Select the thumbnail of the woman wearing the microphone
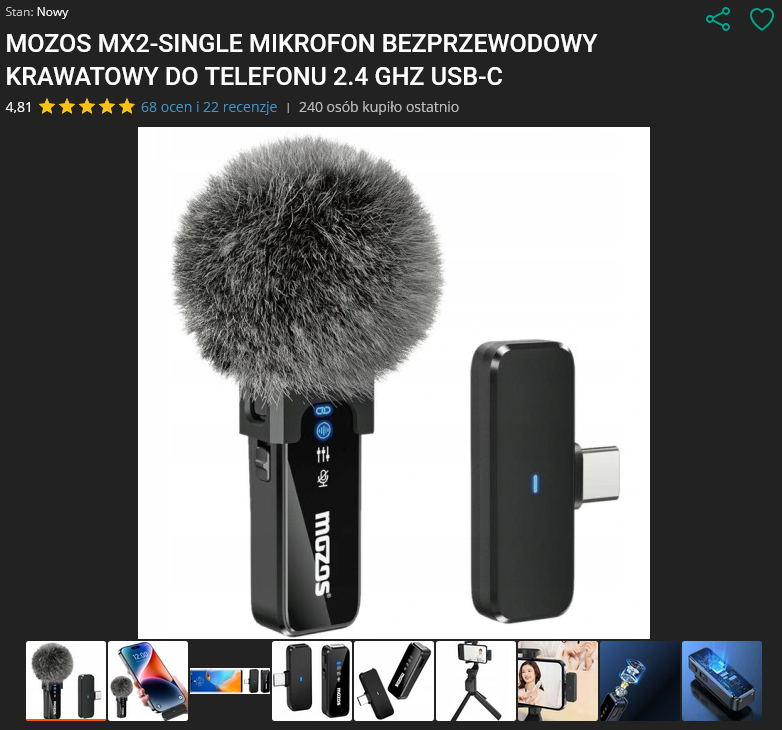 [x=558, y=681]
